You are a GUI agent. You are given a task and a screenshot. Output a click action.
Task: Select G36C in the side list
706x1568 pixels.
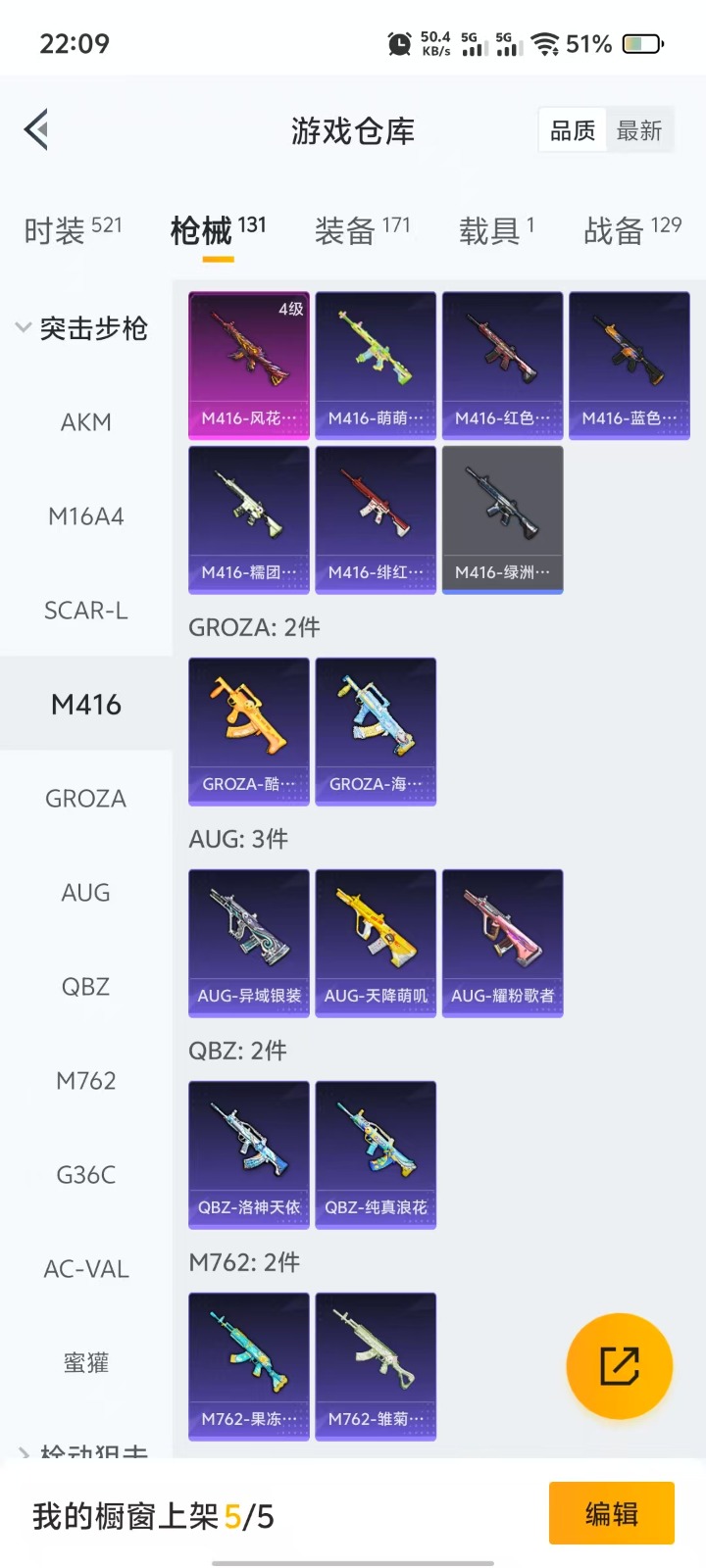tap(86, 1175)
